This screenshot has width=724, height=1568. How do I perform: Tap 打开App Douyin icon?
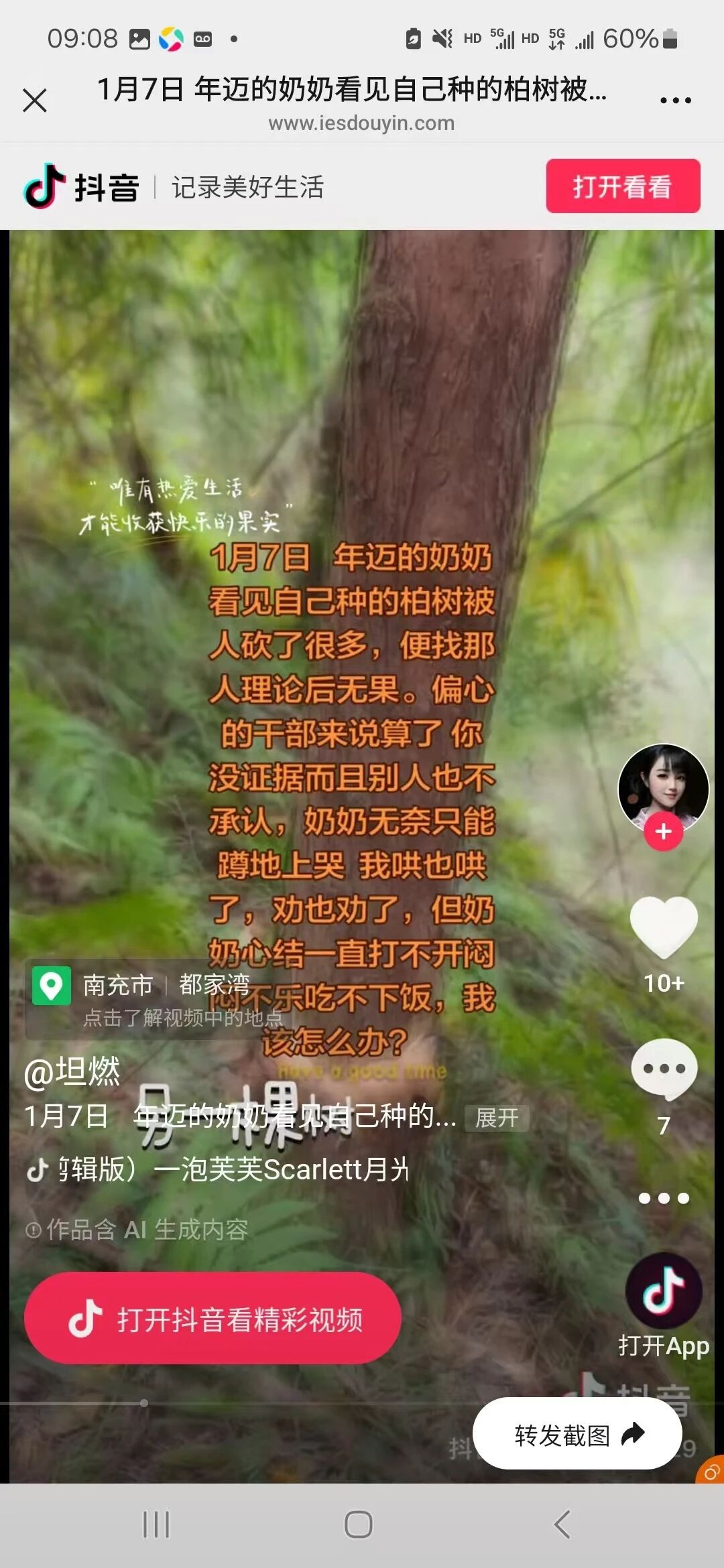pos(664,1291)
